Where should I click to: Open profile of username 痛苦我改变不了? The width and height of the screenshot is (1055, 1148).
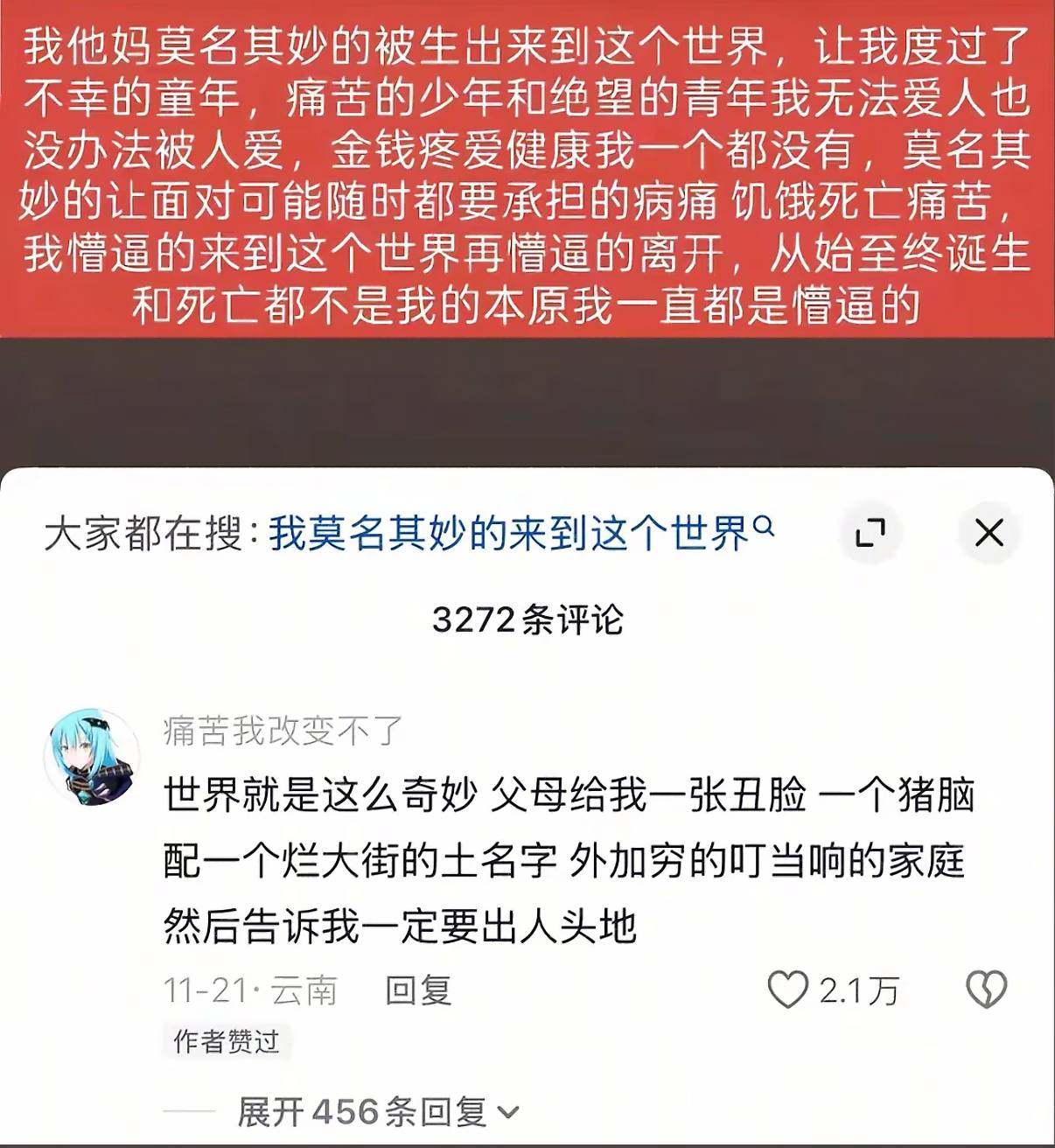[283, 730]
